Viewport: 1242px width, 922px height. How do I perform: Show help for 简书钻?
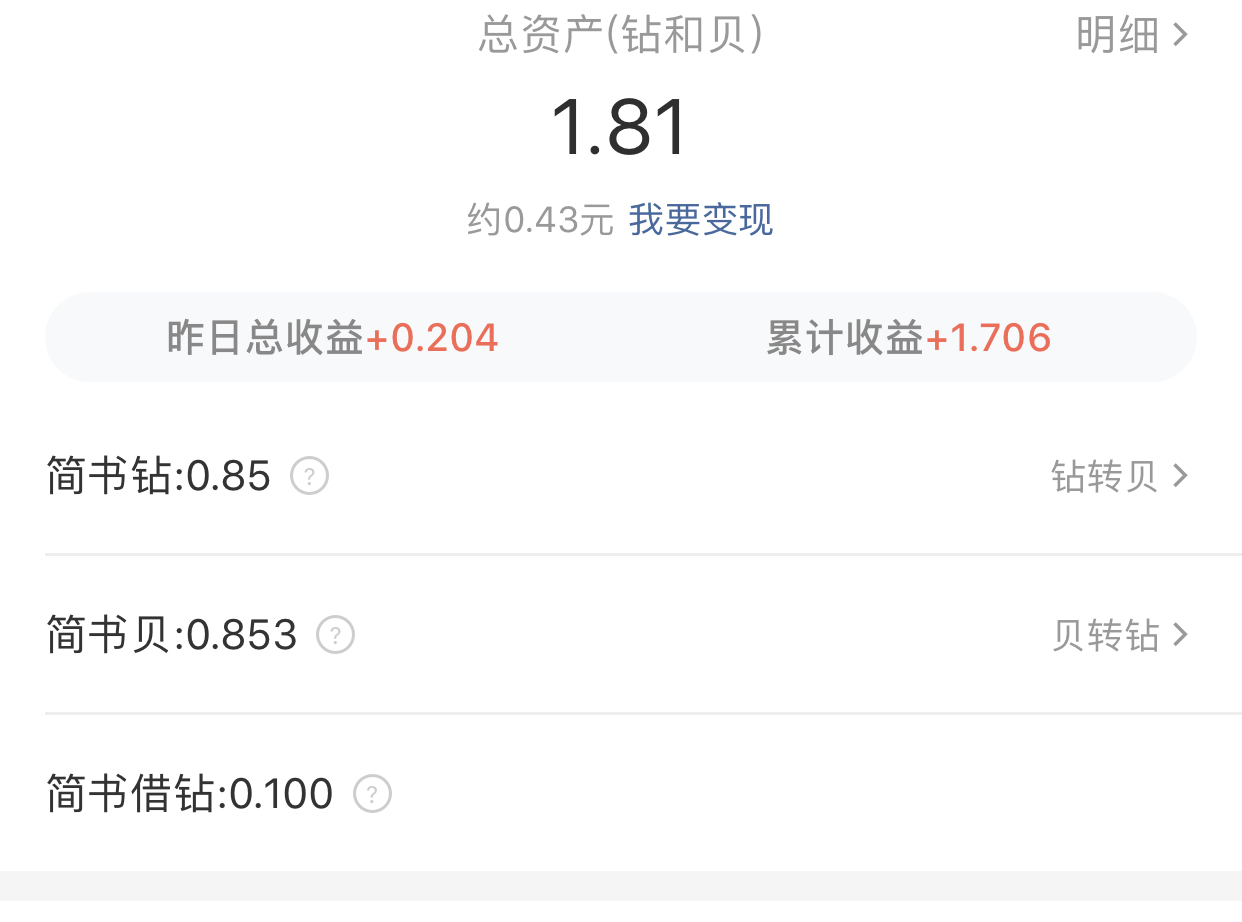click(x=310, y=476)
